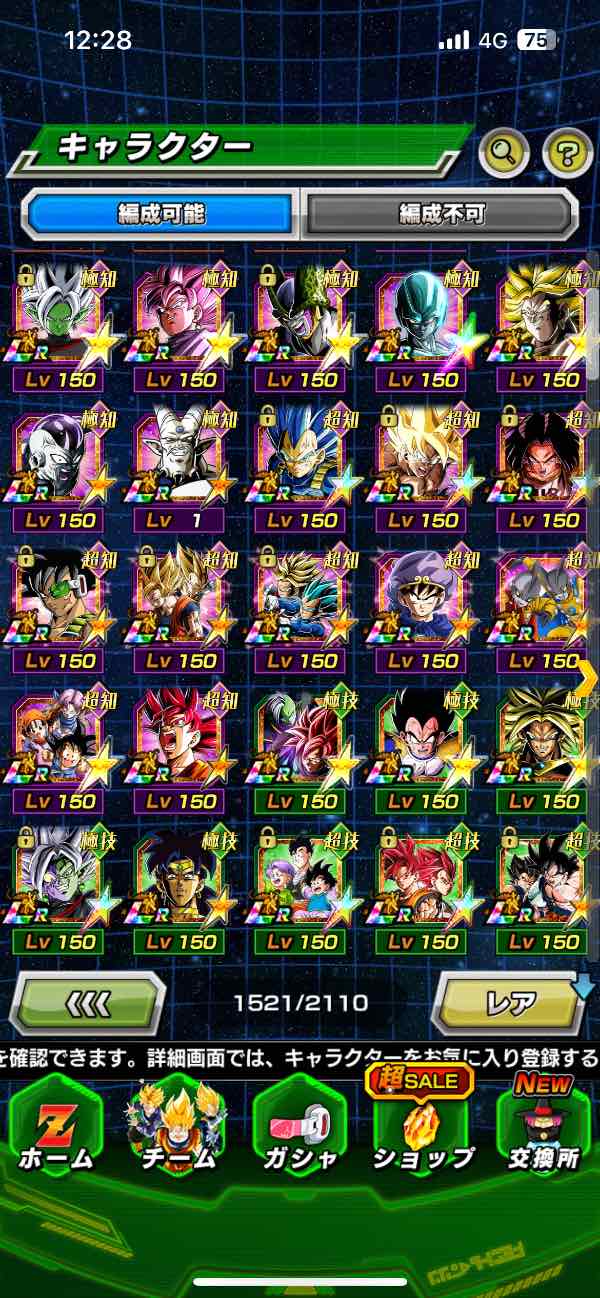Tap the yellow arrow on the right edge

point(588,677)
